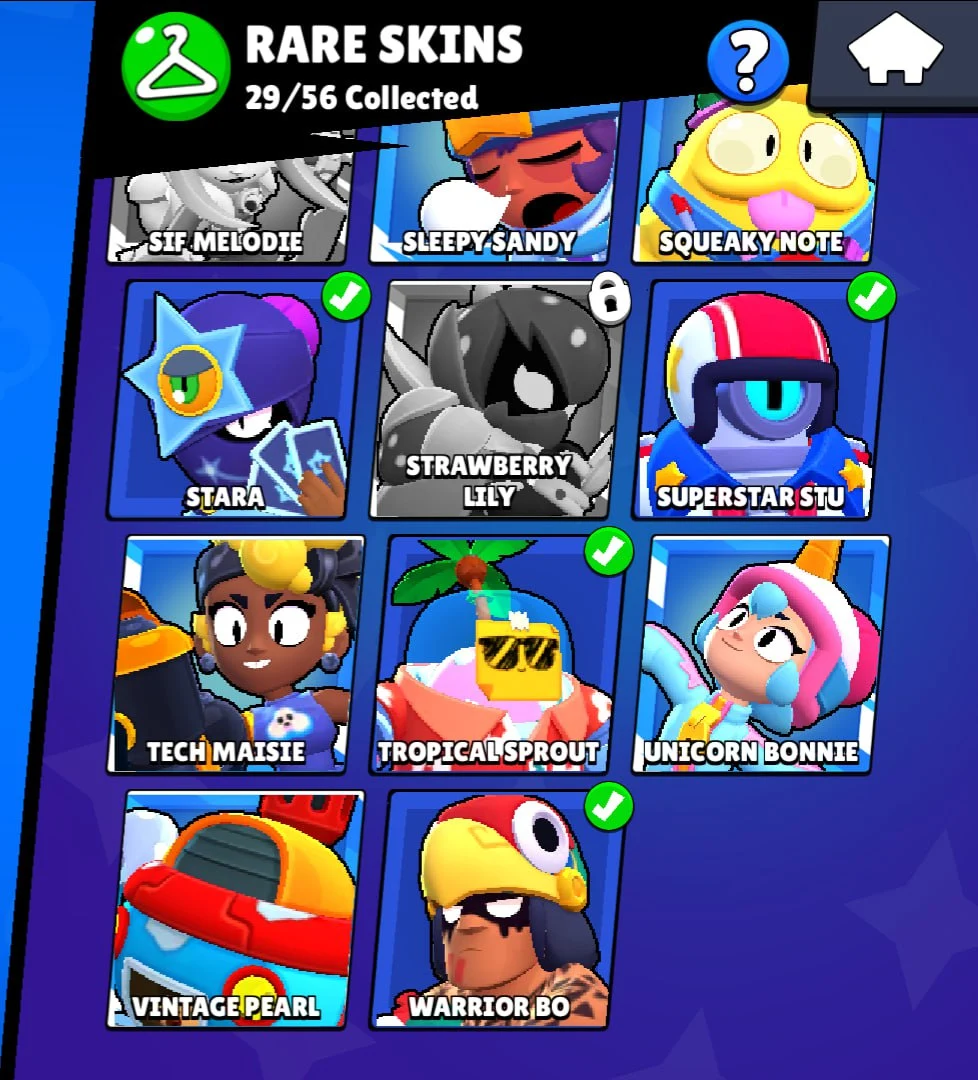View the Sleepy Sandy skin
978x1080 pixels.
[x=490, y=200]
